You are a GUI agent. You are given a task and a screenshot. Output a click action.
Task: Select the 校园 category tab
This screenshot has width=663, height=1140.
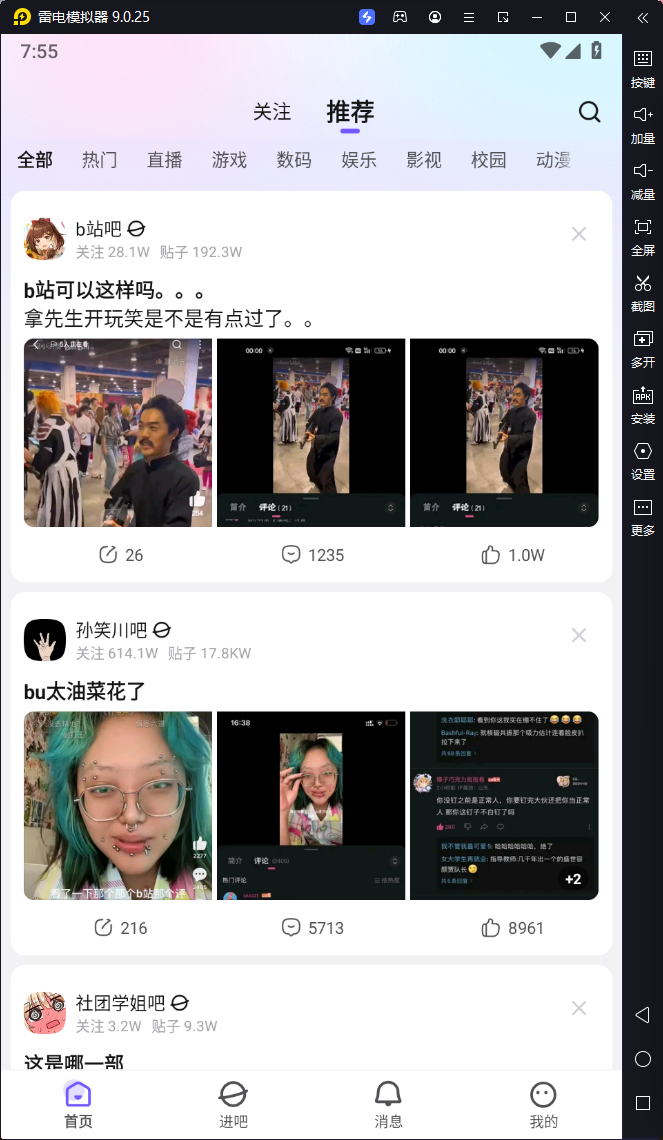pos(489,160)
